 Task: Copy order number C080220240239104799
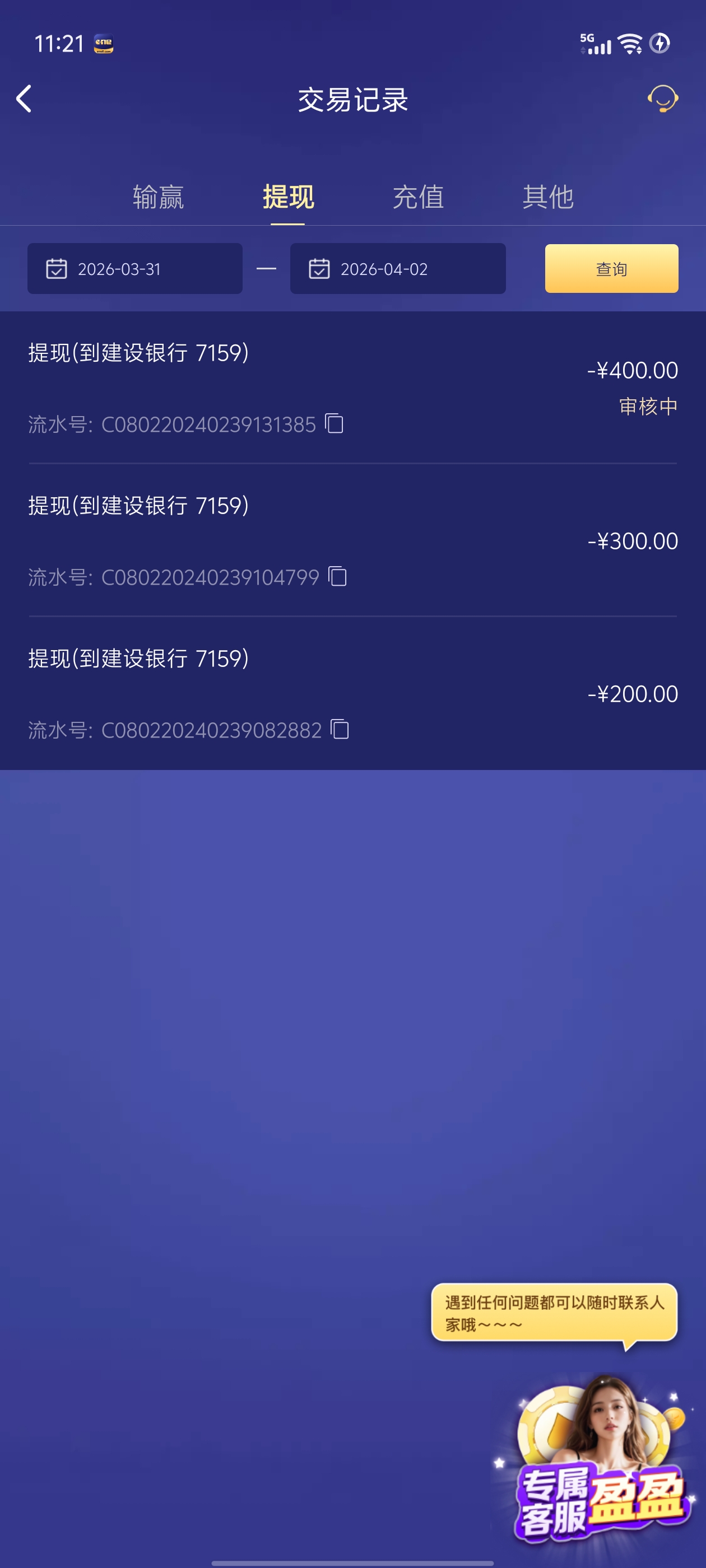[338, 577]
